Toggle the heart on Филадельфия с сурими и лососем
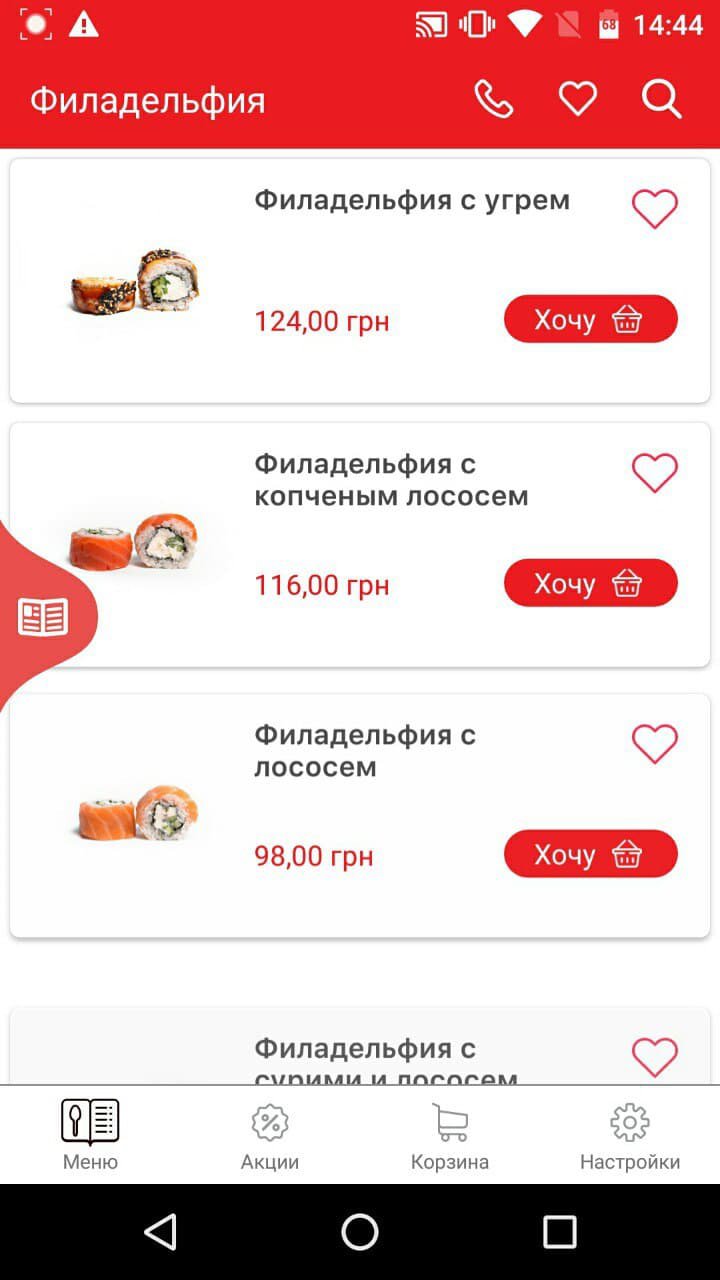Viewport: 720px width, 1280px height. pos(655,1055)
